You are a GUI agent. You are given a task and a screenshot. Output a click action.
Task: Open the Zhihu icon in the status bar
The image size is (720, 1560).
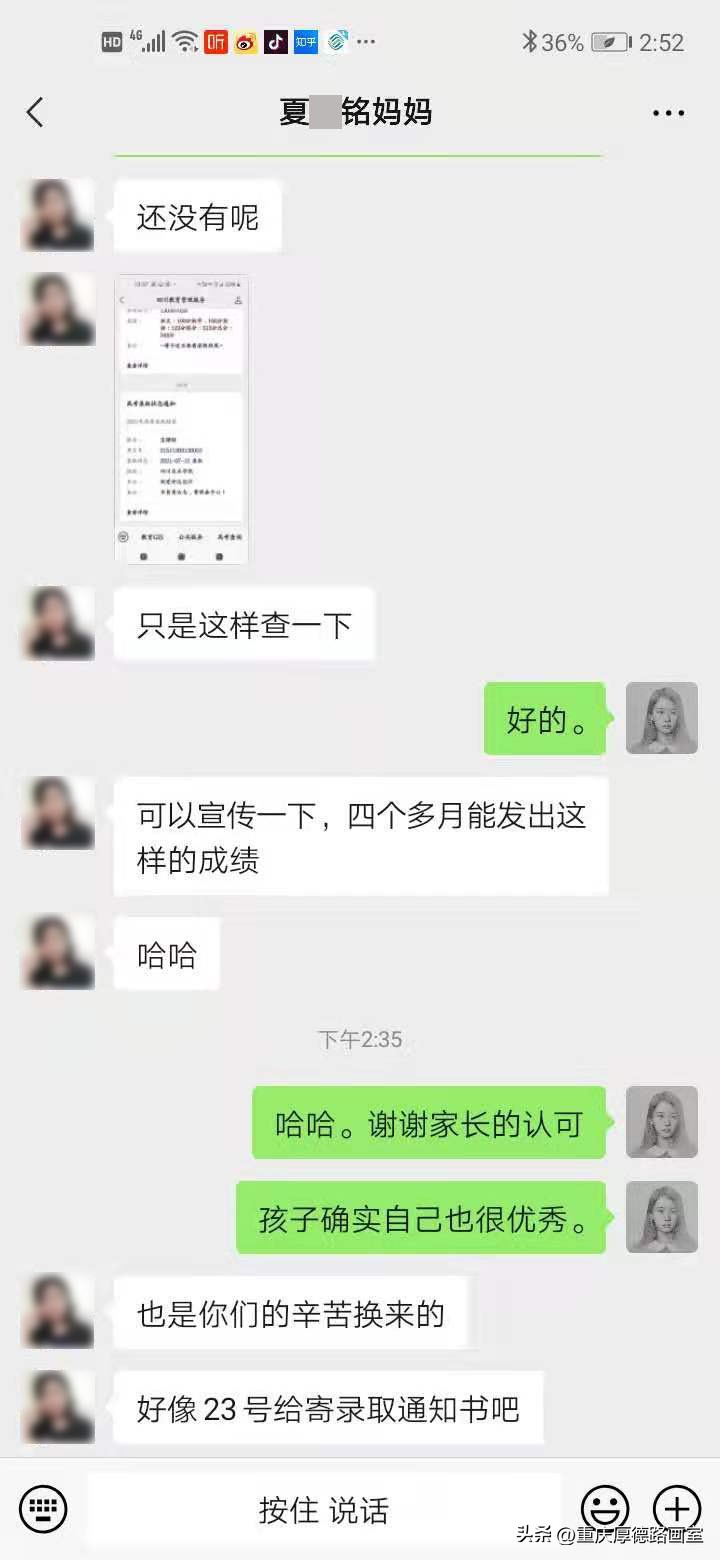(305, 42)
